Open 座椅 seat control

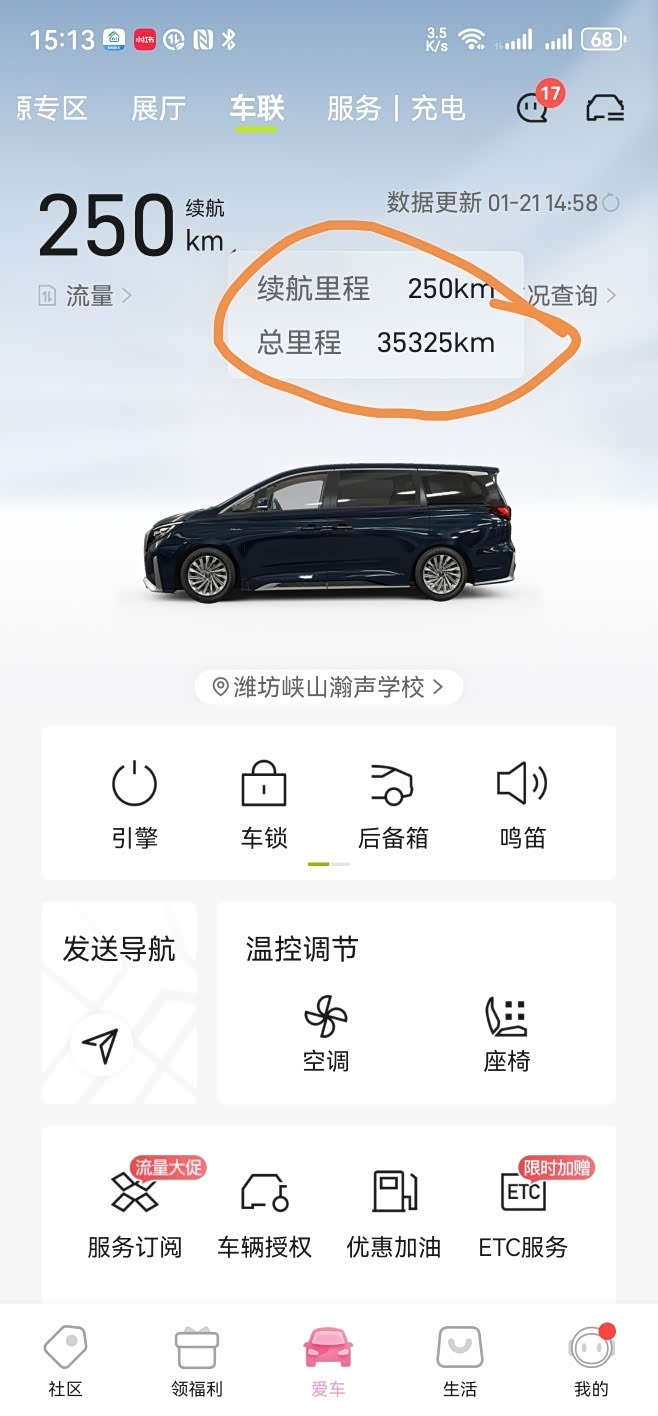click(506, 1033)
